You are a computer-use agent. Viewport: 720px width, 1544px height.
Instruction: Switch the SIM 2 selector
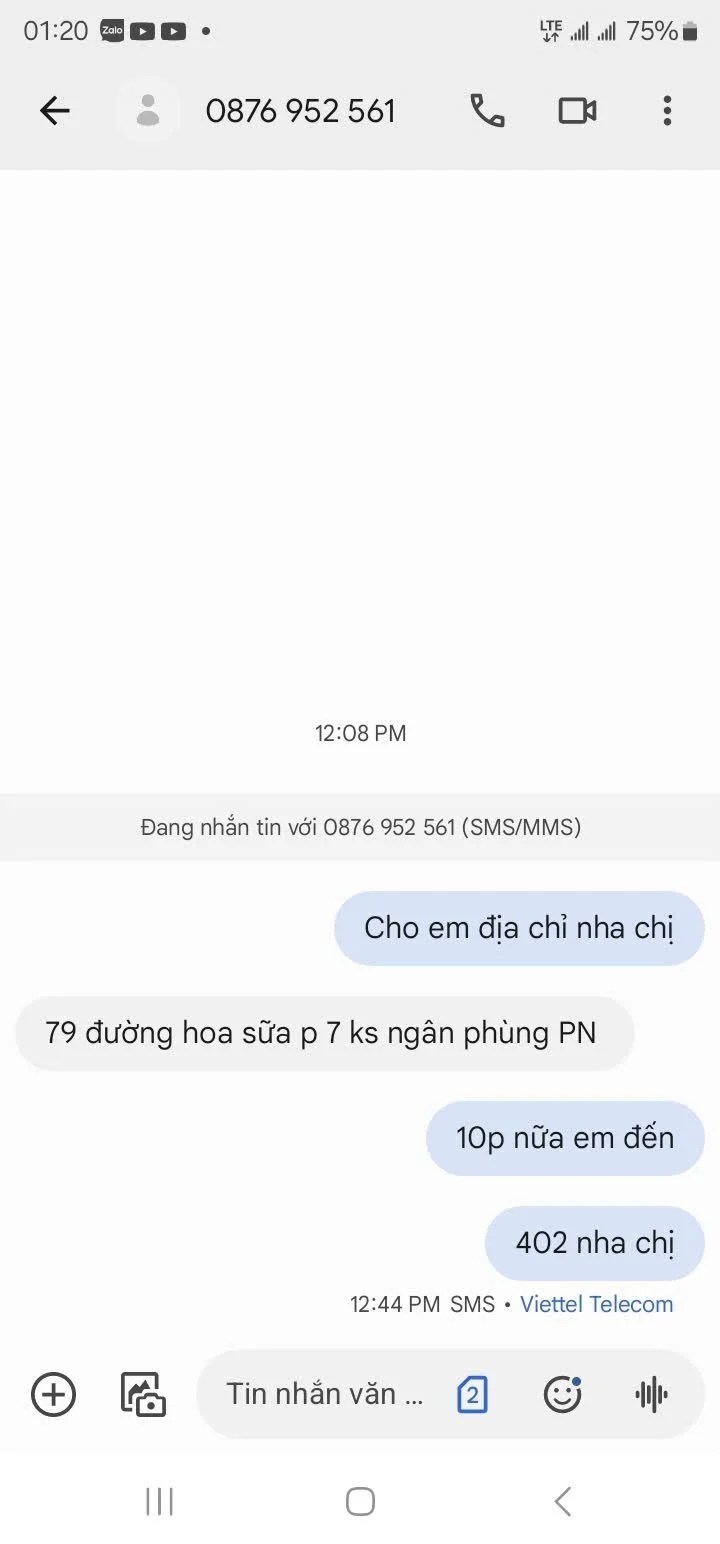(472, 1394)
